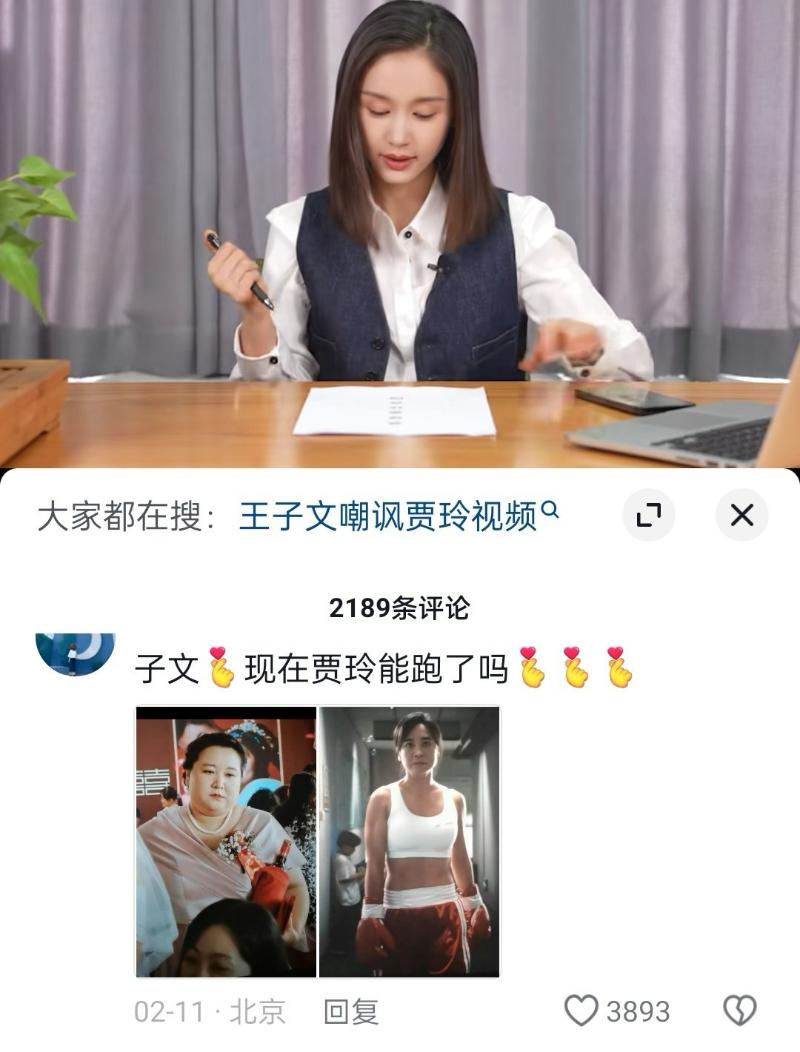Reply to the 子文 comment via 回复
The width and height of the screenshot is (800, 1052).
coord(351,1011)
